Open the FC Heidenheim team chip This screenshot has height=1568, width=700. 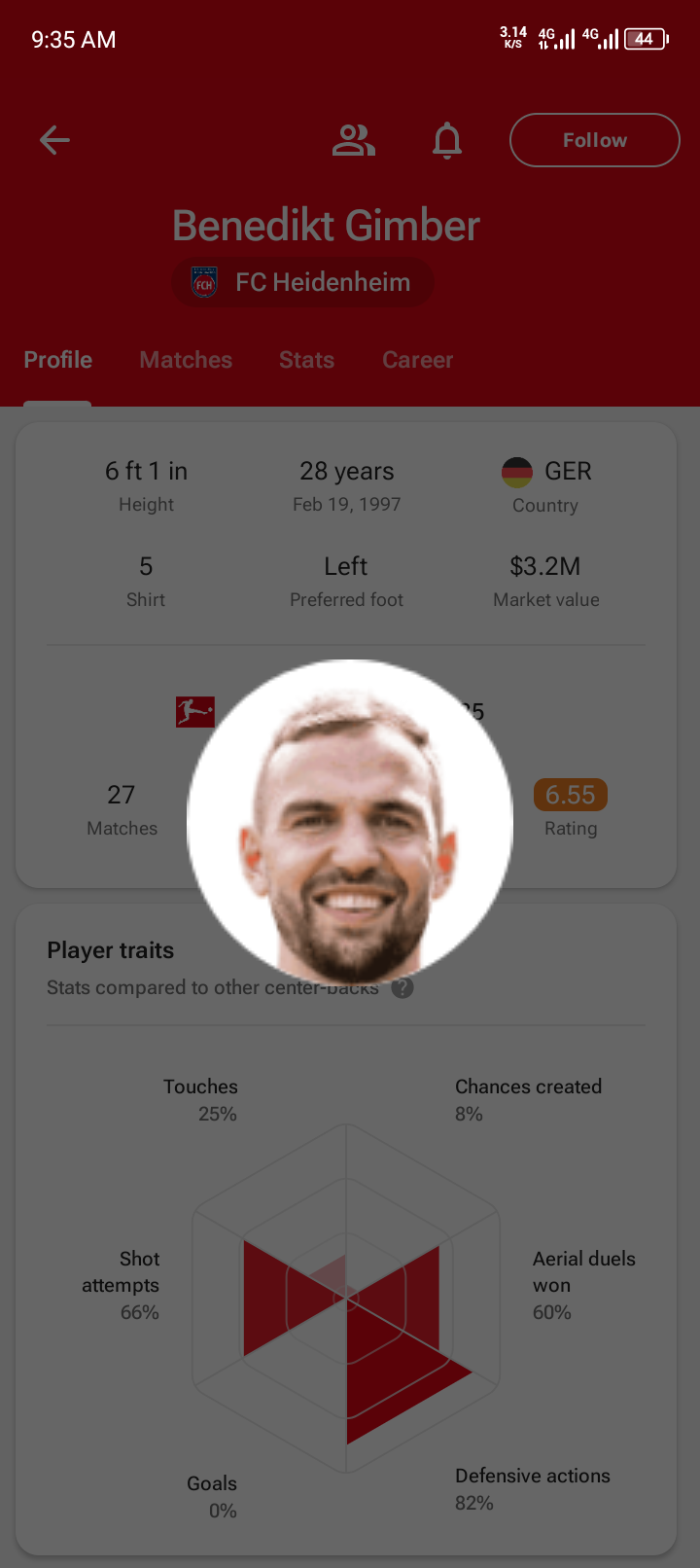click(x=303, y=283)
